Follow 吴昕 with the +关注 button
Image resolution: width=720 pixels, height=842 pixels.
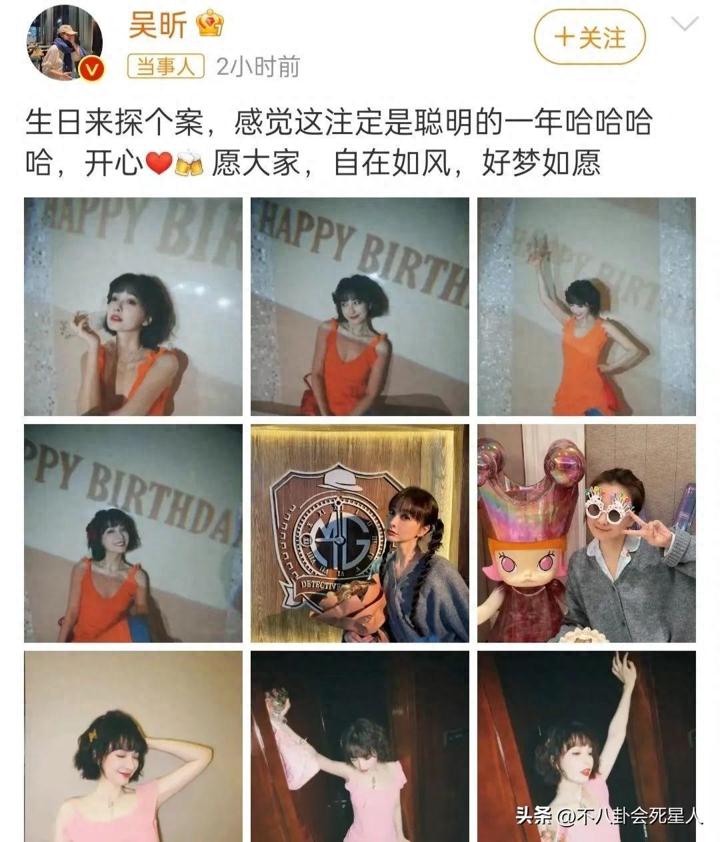[x=589, y=38]
